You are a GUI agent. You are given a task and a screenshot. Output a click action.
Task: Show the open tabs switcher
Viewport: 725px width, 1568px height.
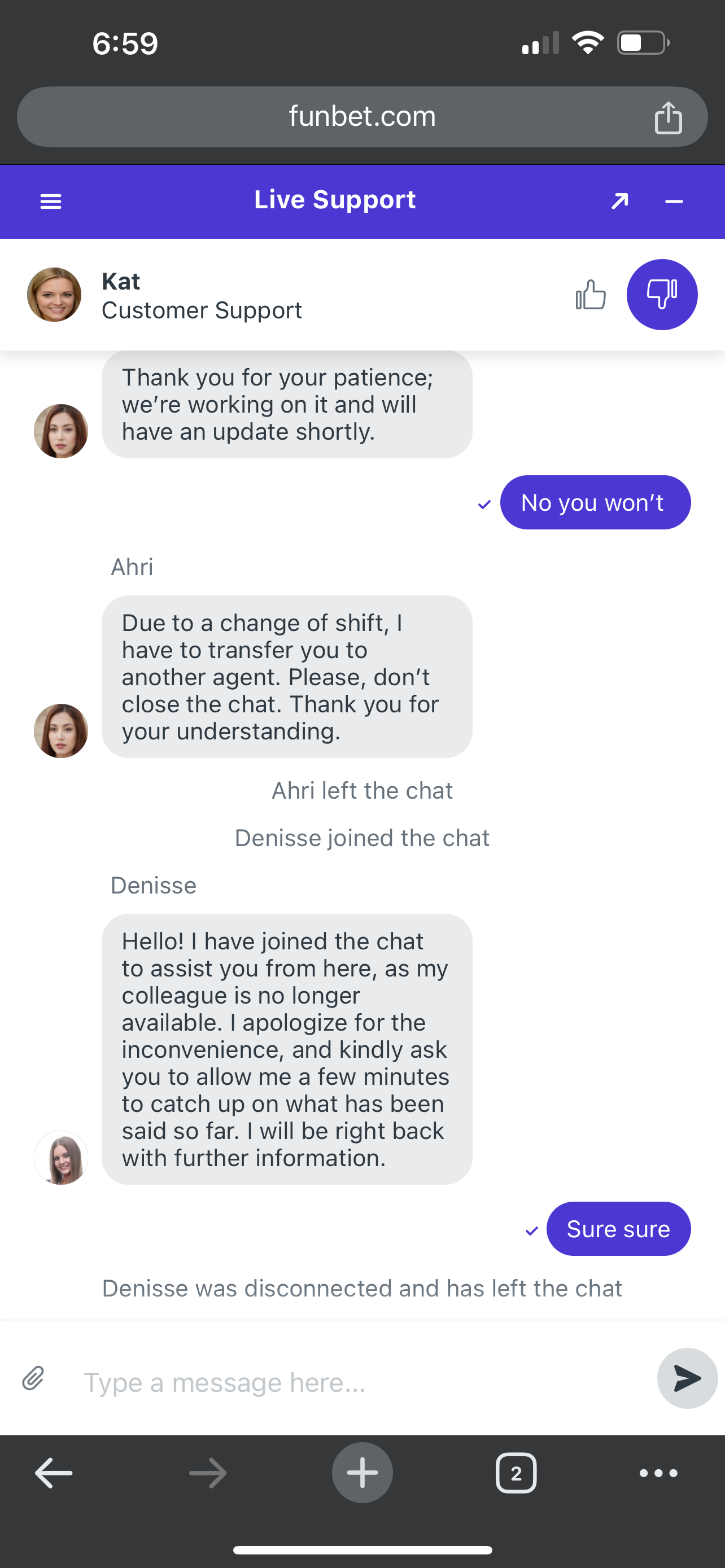(x=516, y=1473)
